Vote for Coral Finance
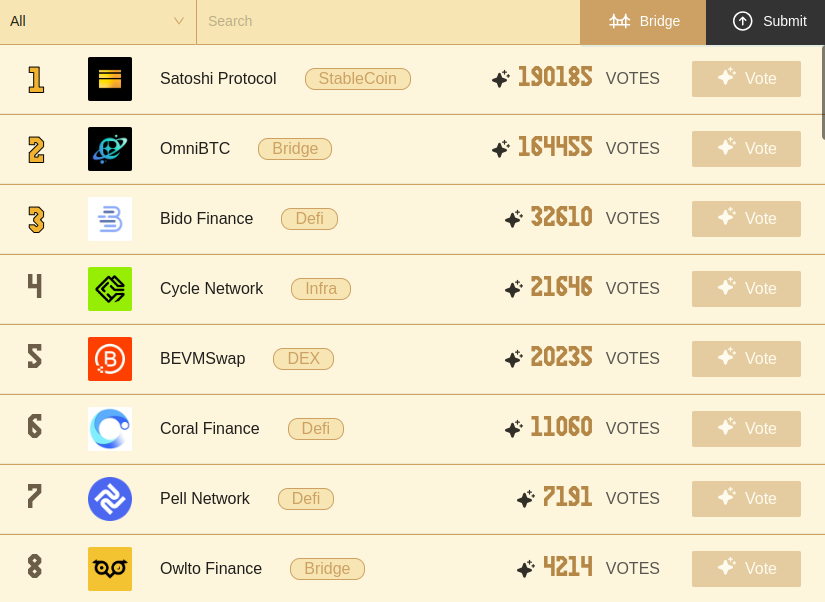Image resolution: width=825 pixels, height=602 pixels. tap(746, 429)
